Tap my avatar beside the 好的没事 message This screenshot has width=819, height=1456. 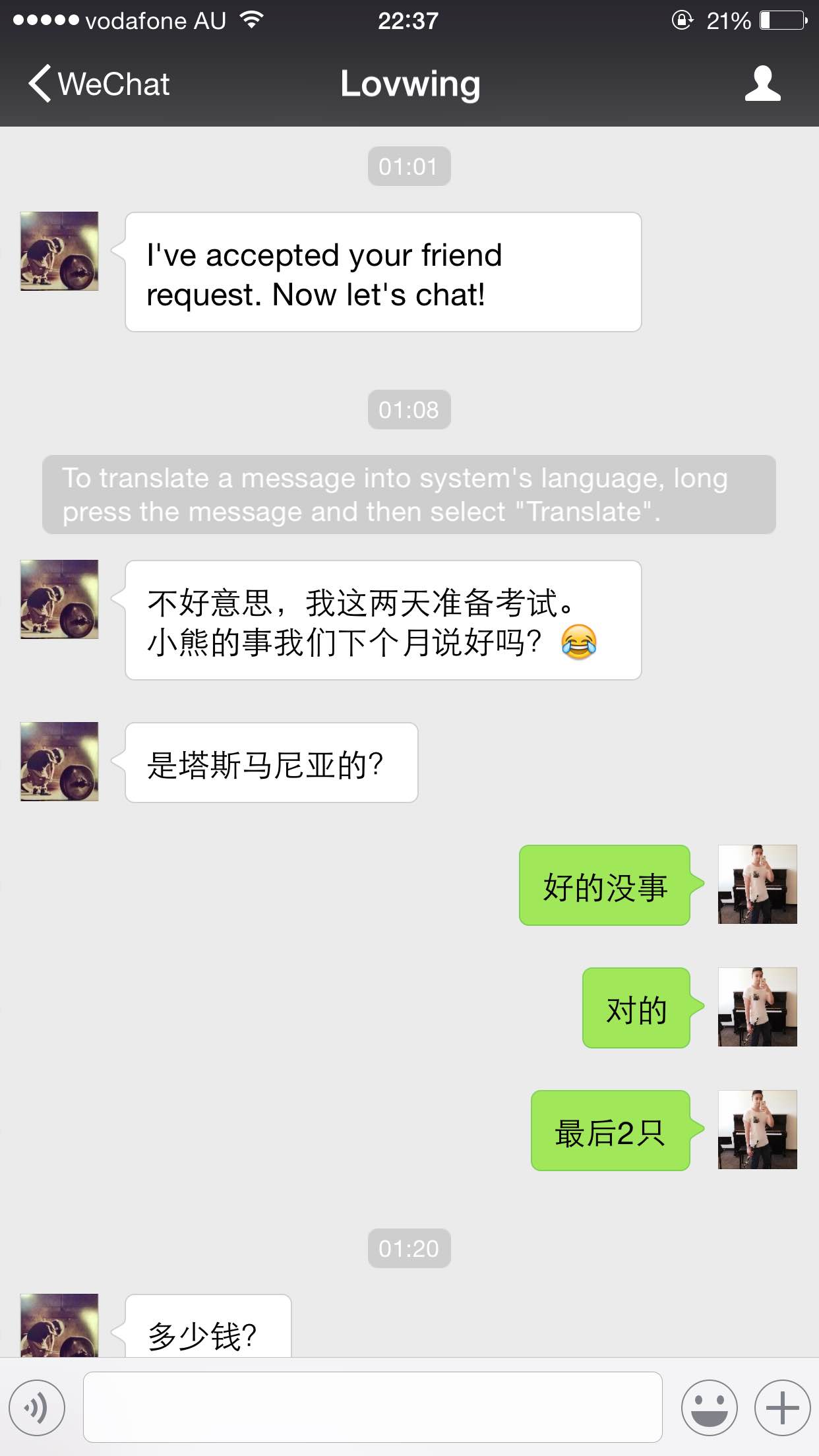(757, 884)
